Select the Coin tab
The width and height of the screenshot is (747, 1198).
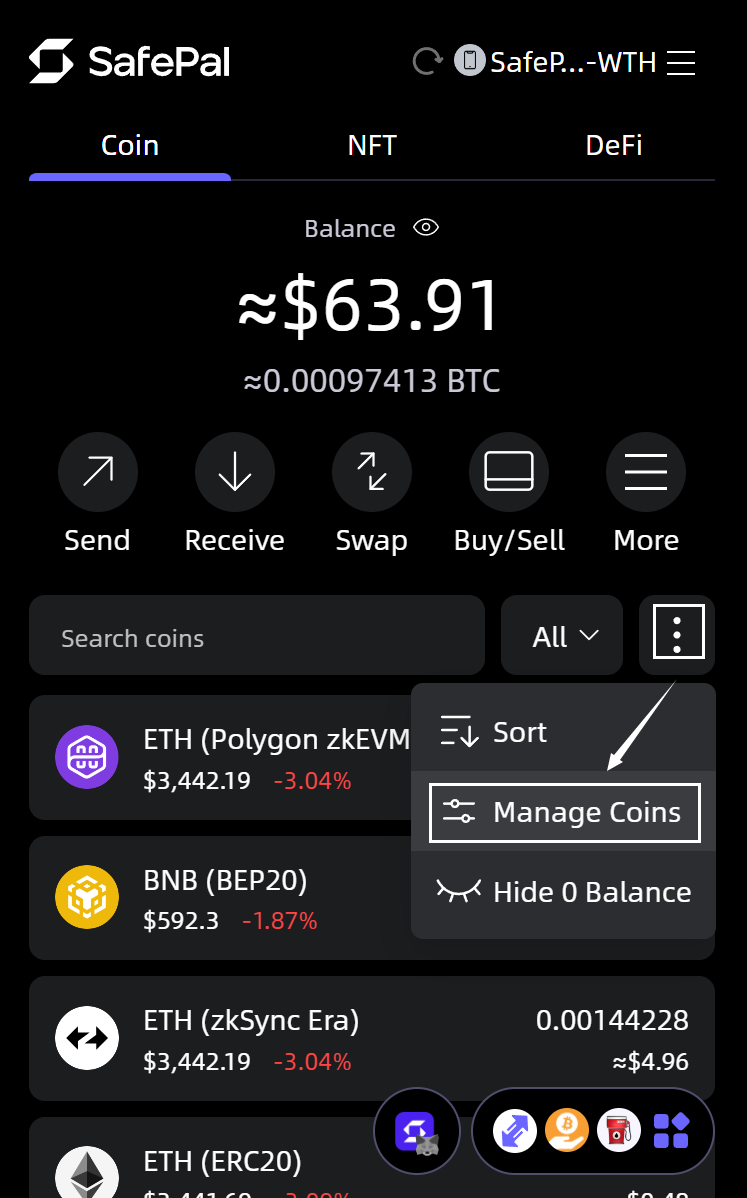(x=130, y=146)
